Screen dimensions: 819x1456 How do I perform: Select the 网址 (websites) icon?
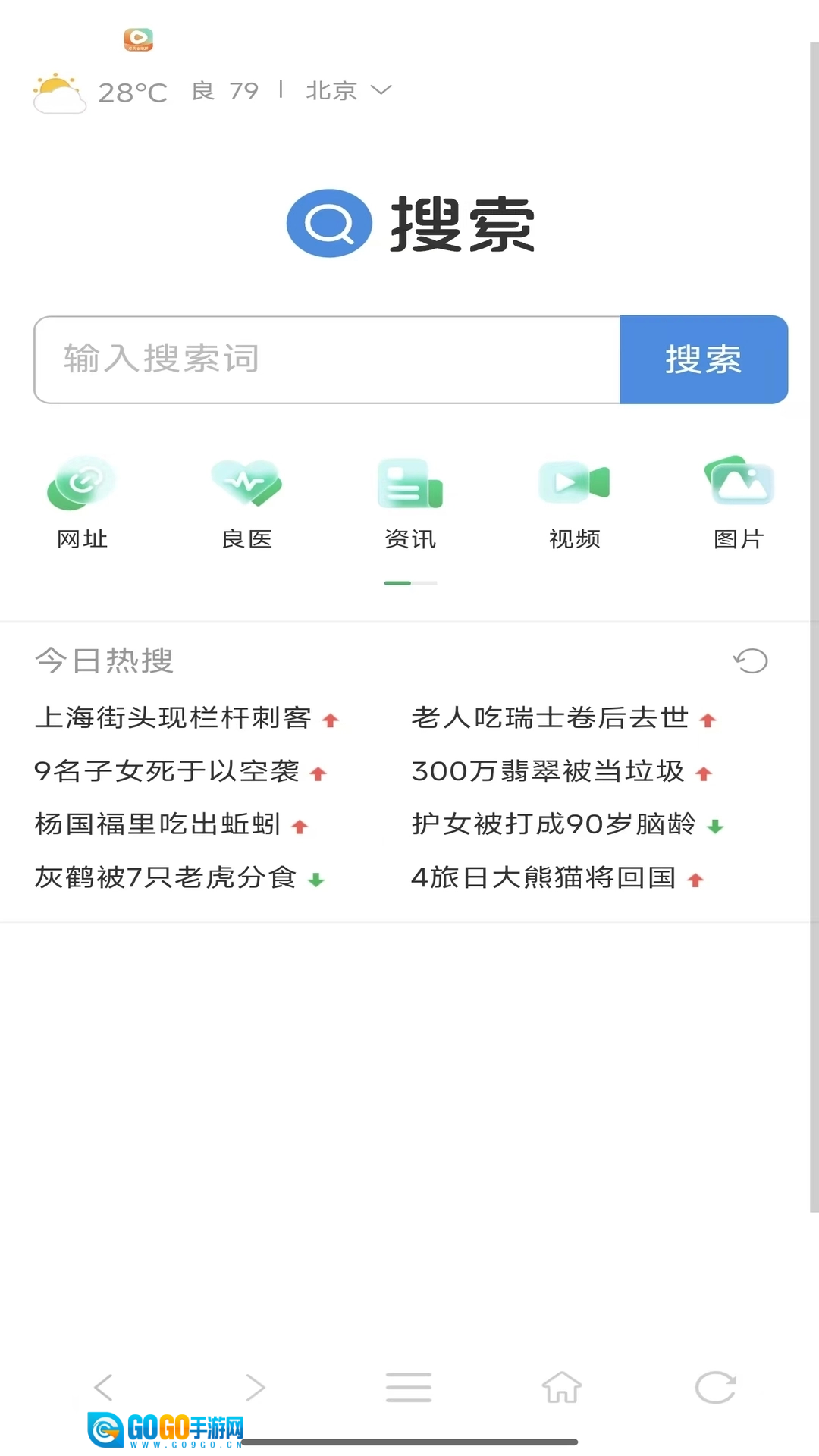tap(81, 500)
